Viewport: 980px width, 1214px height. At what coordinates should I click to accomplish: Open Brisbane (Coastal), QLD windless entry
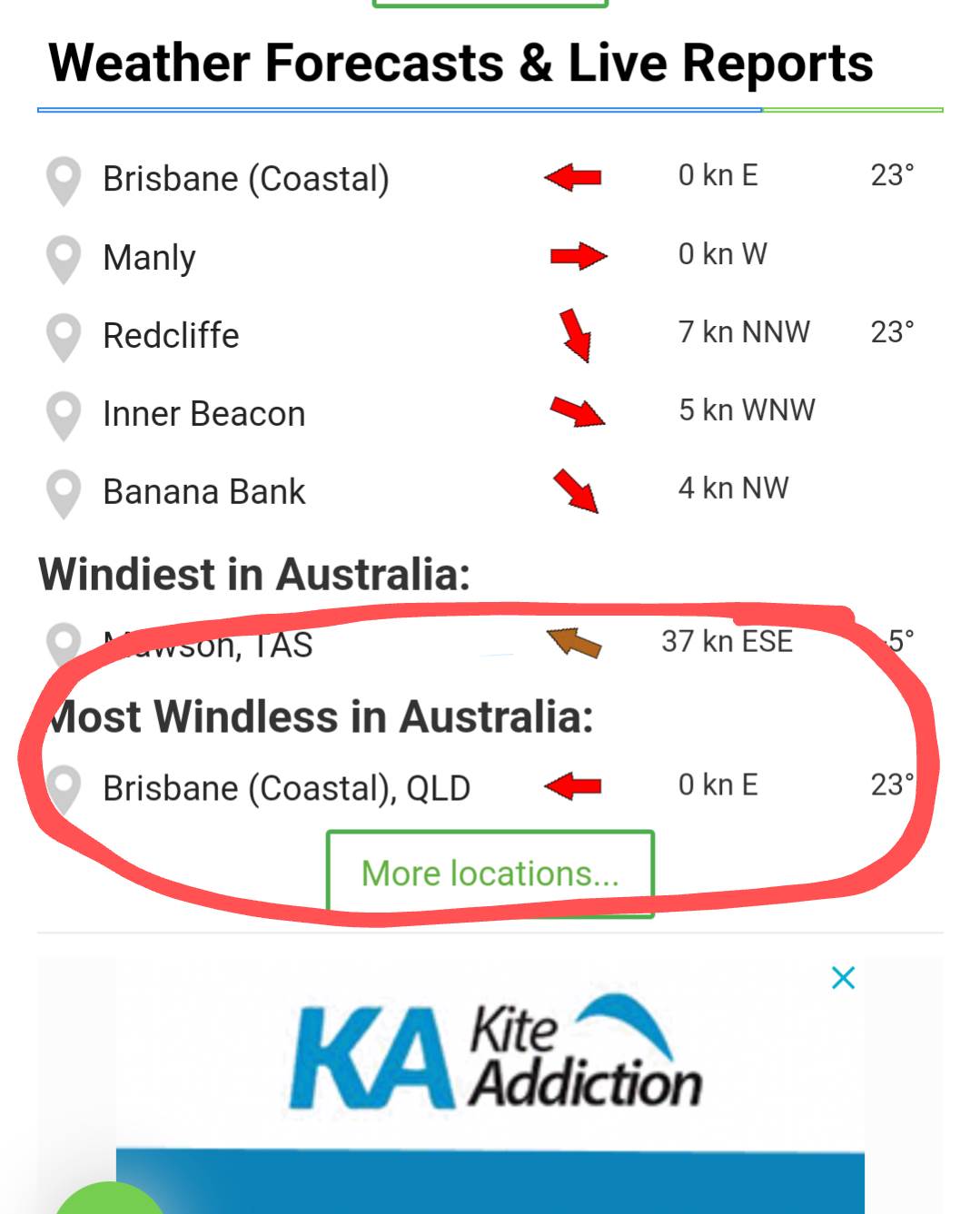pos(286,788)
